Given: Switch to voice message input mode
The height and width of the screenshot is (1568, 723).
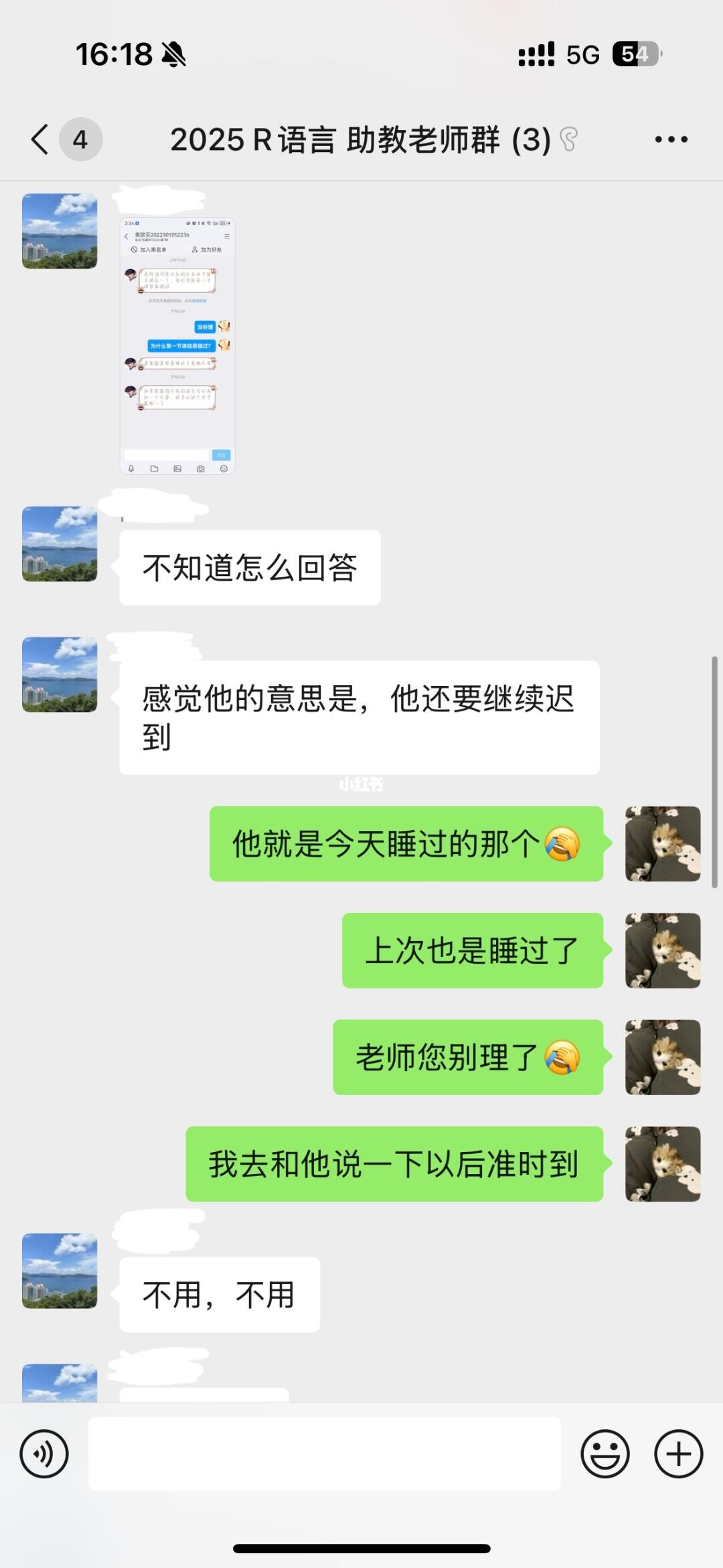Looking at the screenshot, I should click(44, 1453).
